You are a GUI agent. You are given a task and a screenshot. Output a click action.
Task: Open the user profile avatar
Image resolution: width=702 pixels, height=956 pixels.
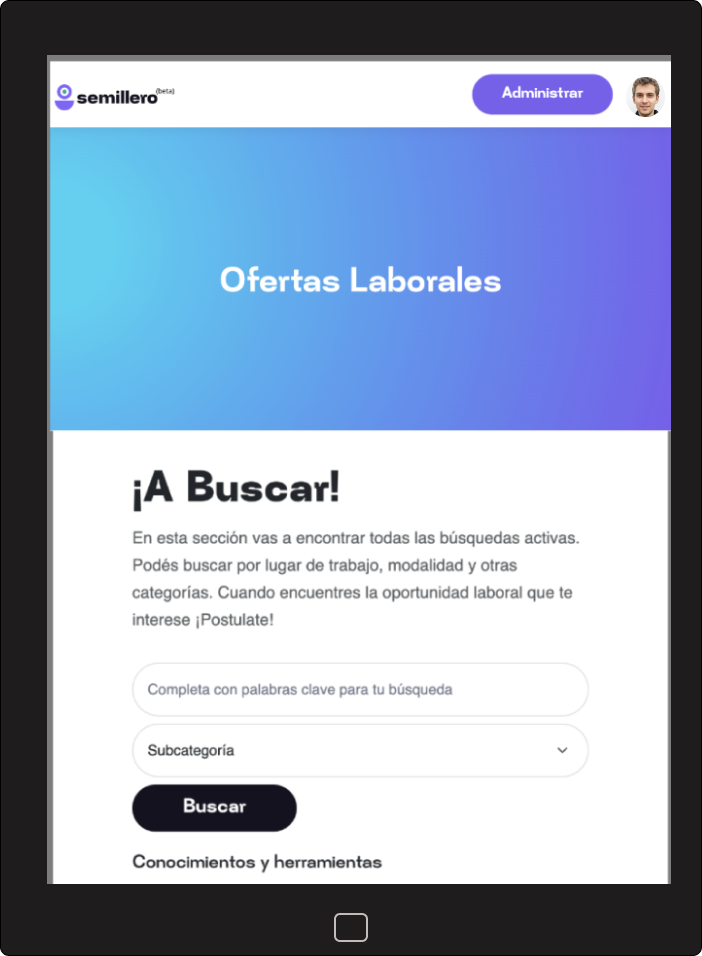645,96
